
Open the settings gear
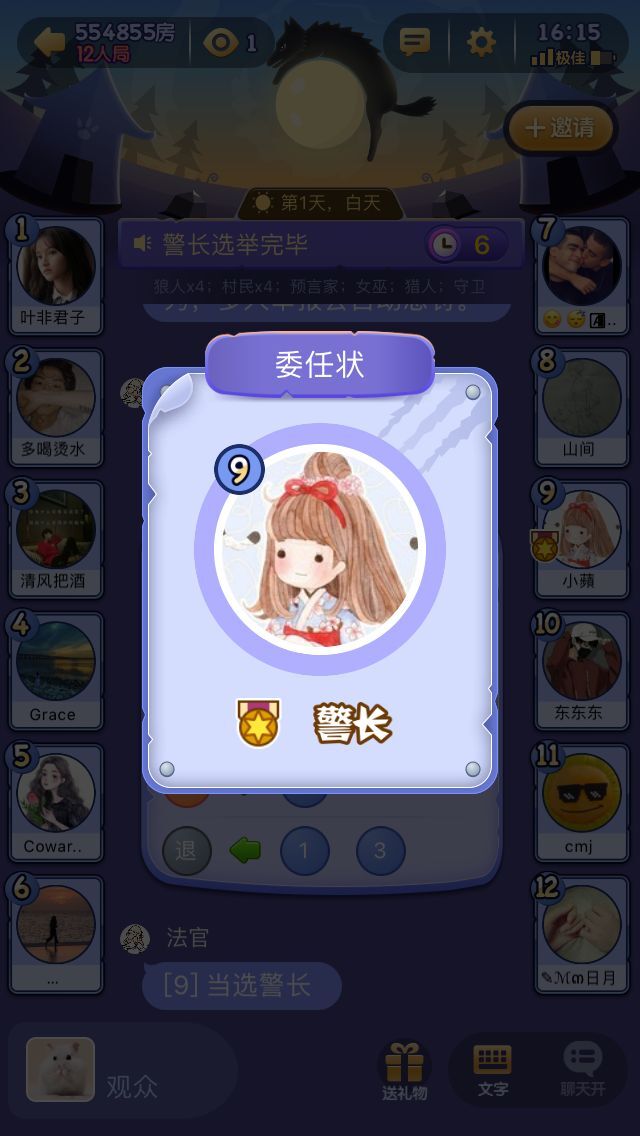click(x=481, y=42)
